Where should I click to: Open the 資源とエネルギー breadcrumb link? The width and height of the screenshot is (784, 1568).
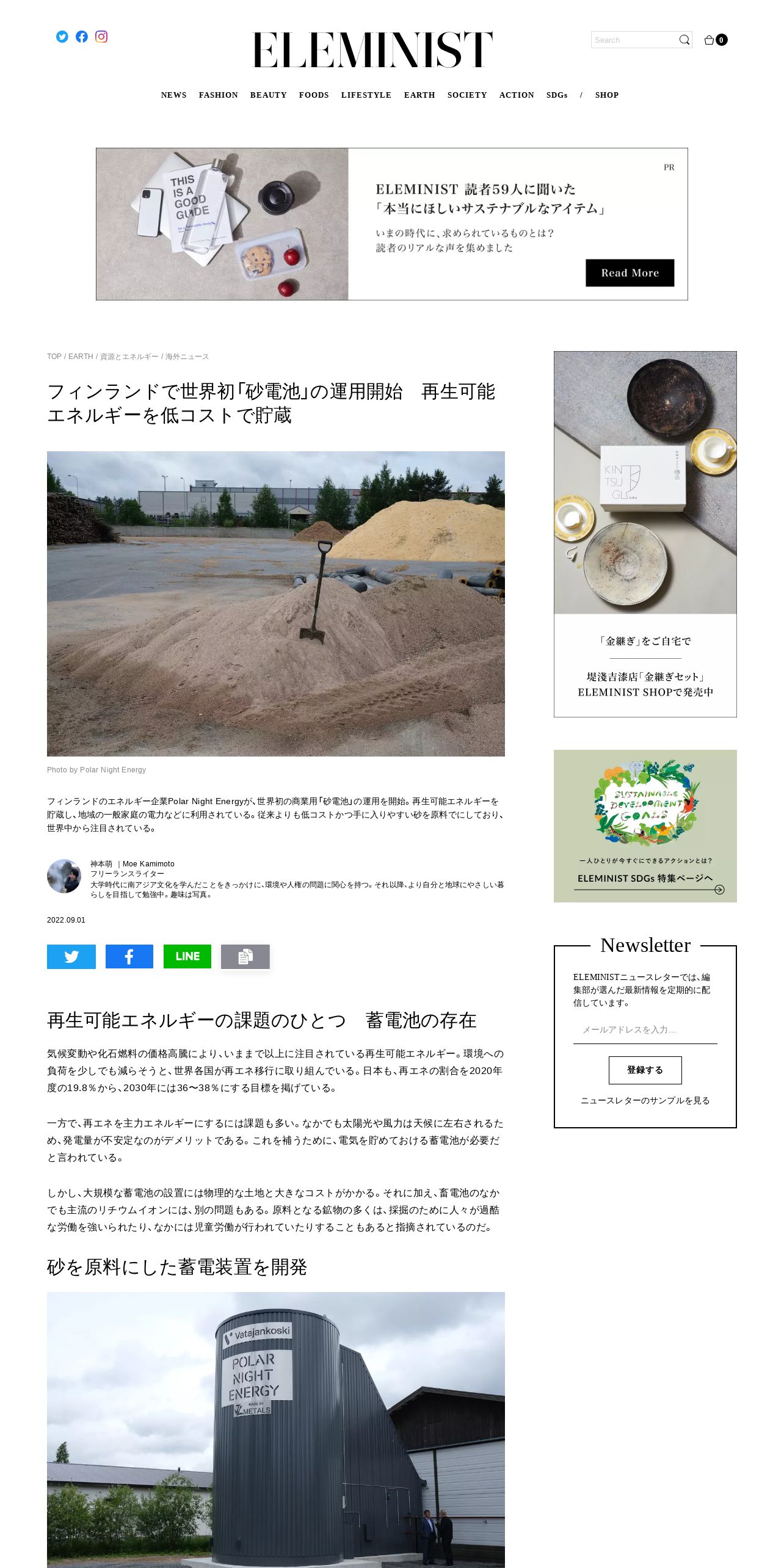[x=129, y=357]
